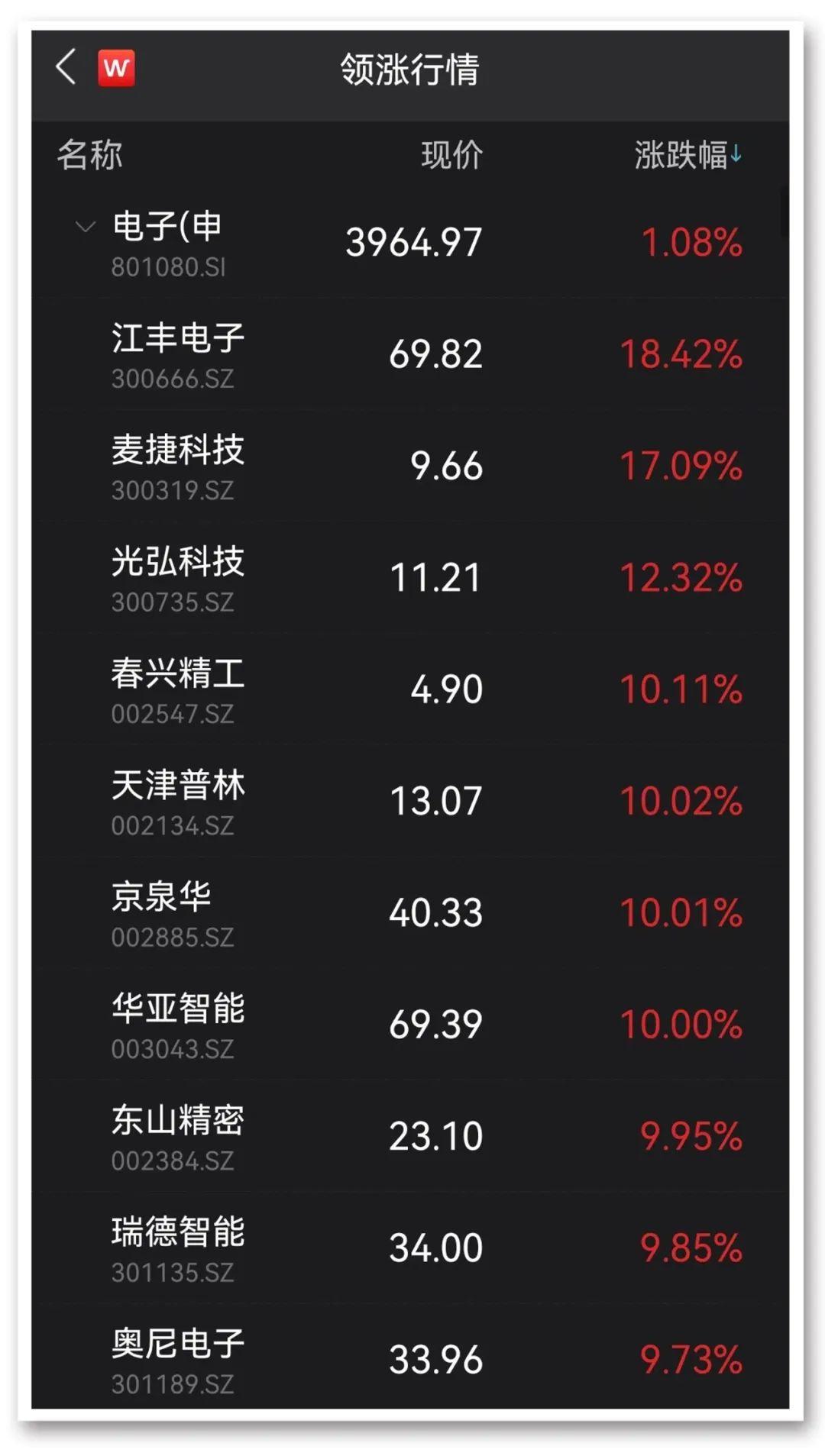Open stock 光弘科技 300735.SZ

click(x=410, y=578)
